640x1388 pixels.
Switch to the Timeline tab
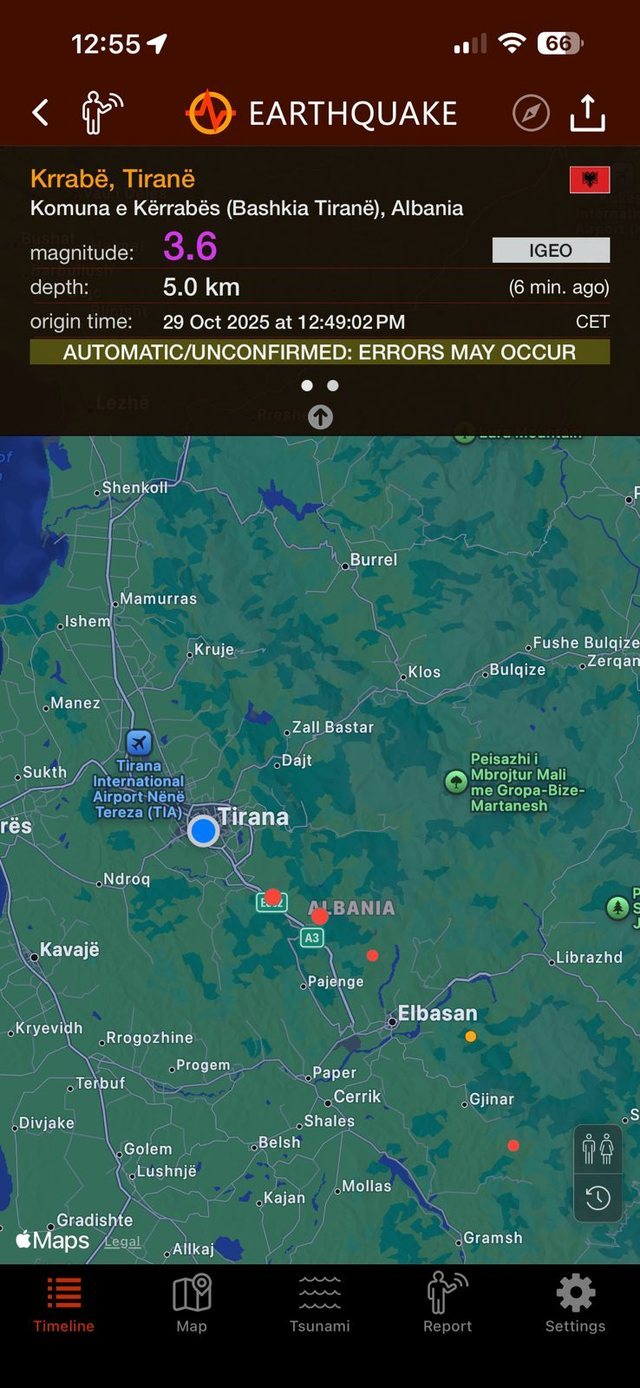tap(64, 1304)
